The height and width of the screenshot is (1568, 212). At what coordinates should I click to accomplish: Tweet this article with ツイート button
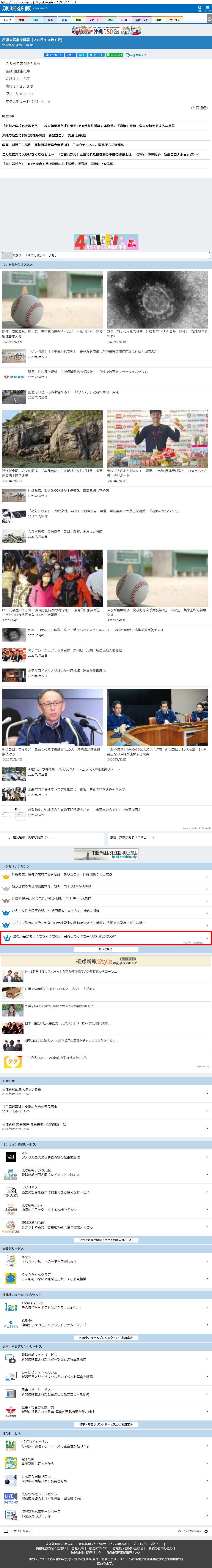pos(96,55)
